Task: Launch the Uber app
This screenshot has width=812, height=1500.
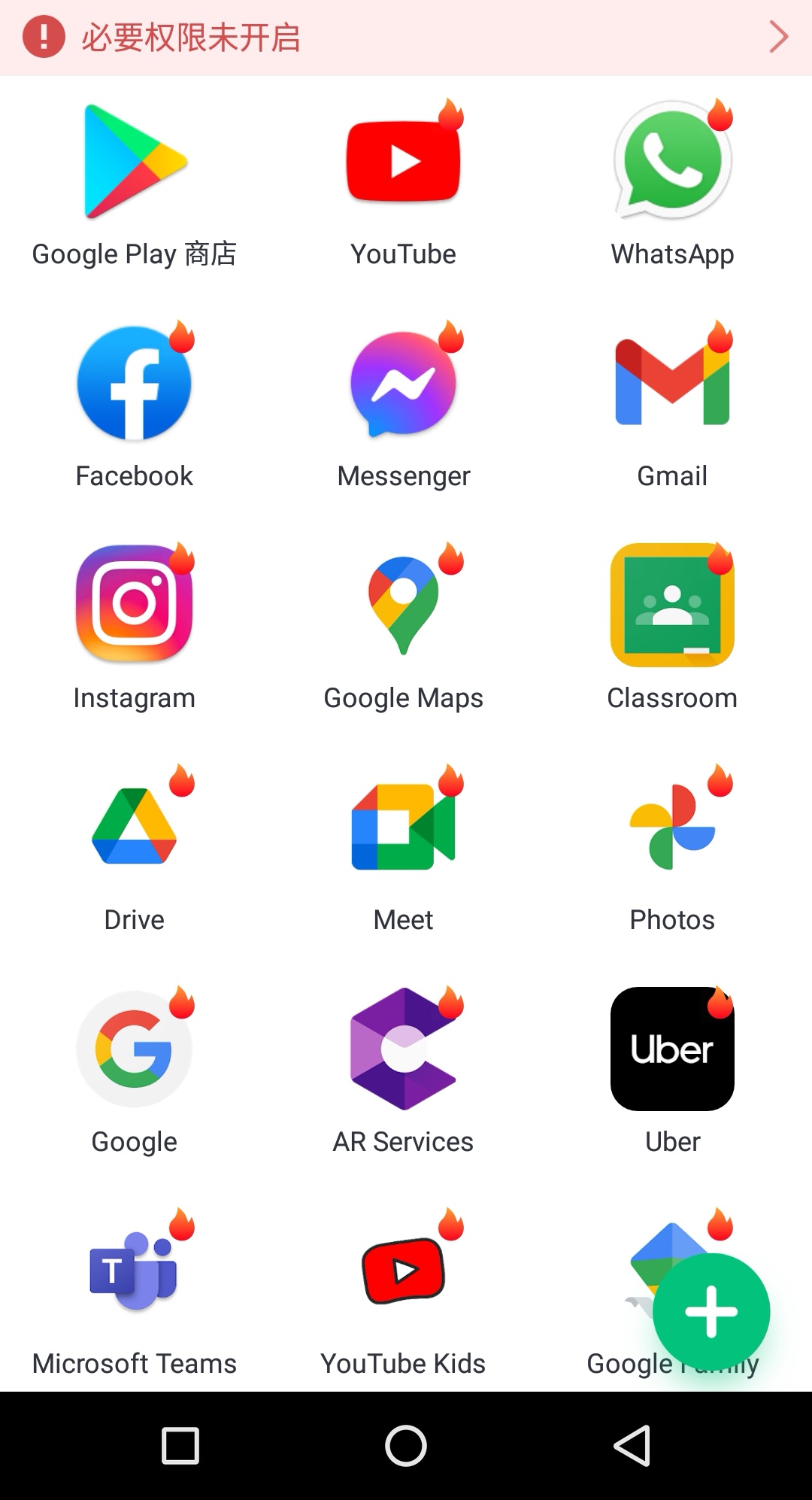Action: pyautogui.click(x=672, y=1049)
